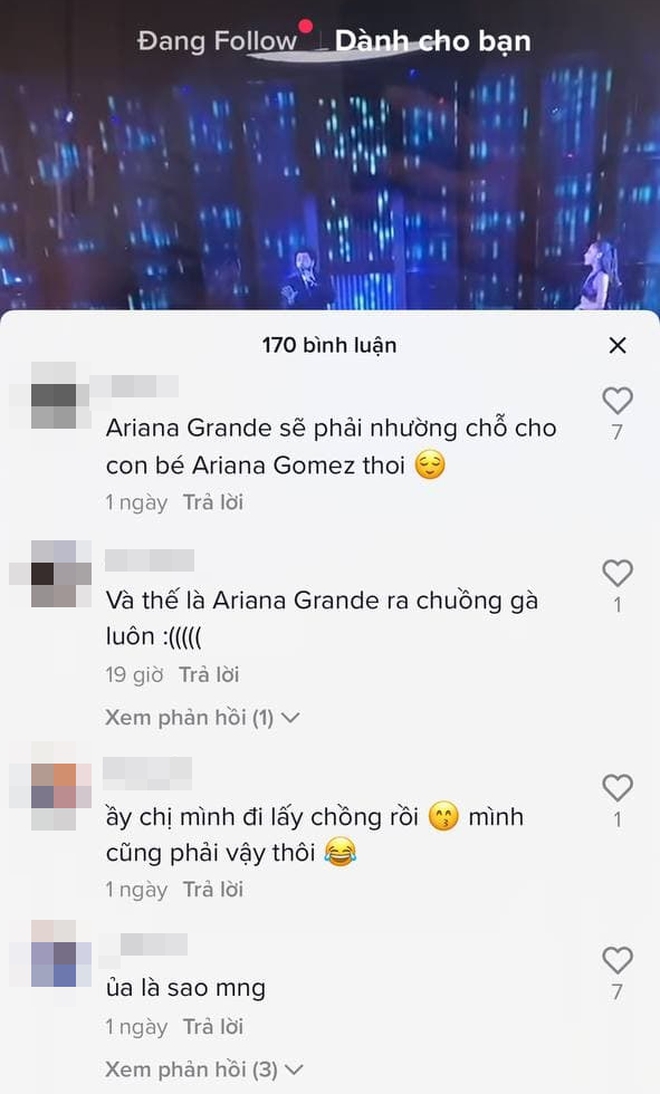Viewport: 660px width, 1094px height.
Task: Reply to the lấy chồng comment
Action: [x=213, y=889]
